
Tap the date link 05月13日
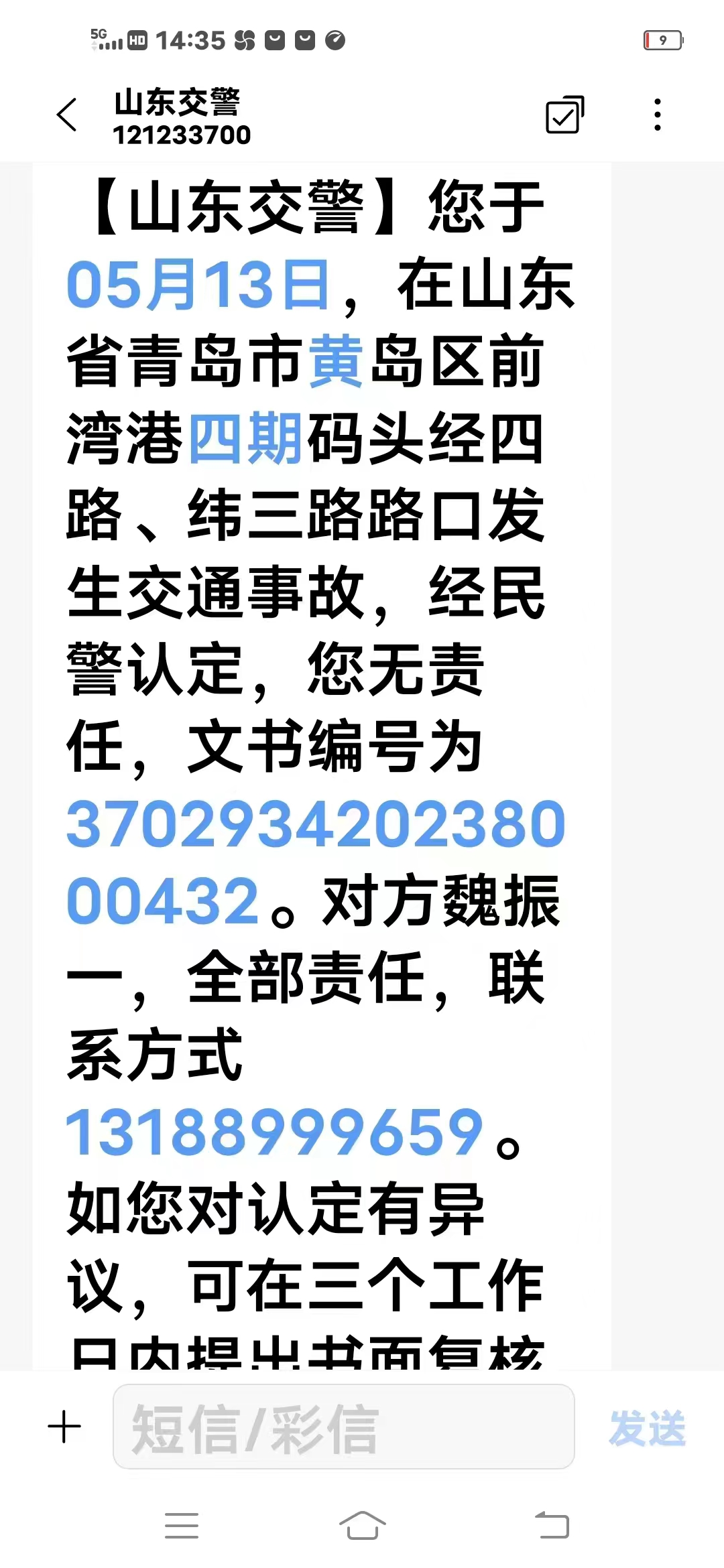tap(198, 285)
